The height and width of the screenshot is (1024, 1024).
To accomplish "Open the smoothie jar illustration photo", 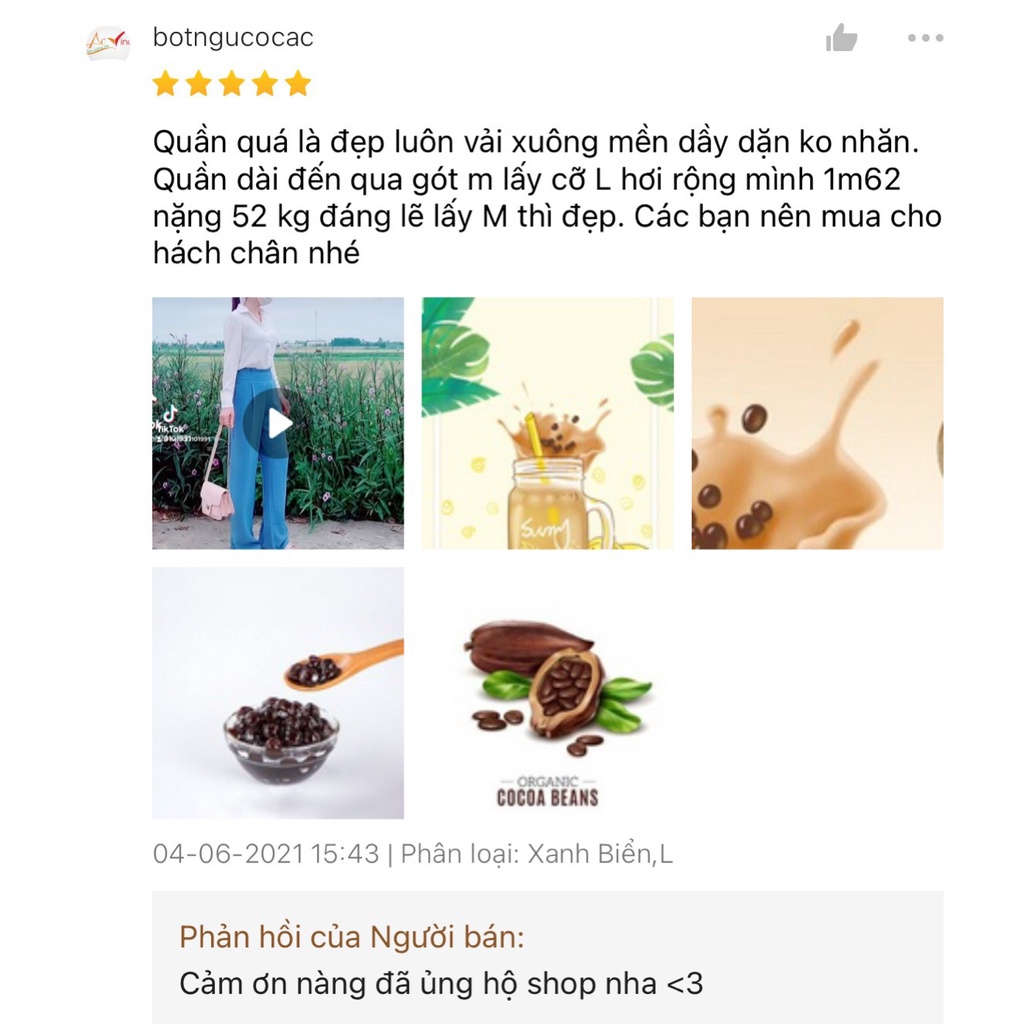I will point(547,423).
